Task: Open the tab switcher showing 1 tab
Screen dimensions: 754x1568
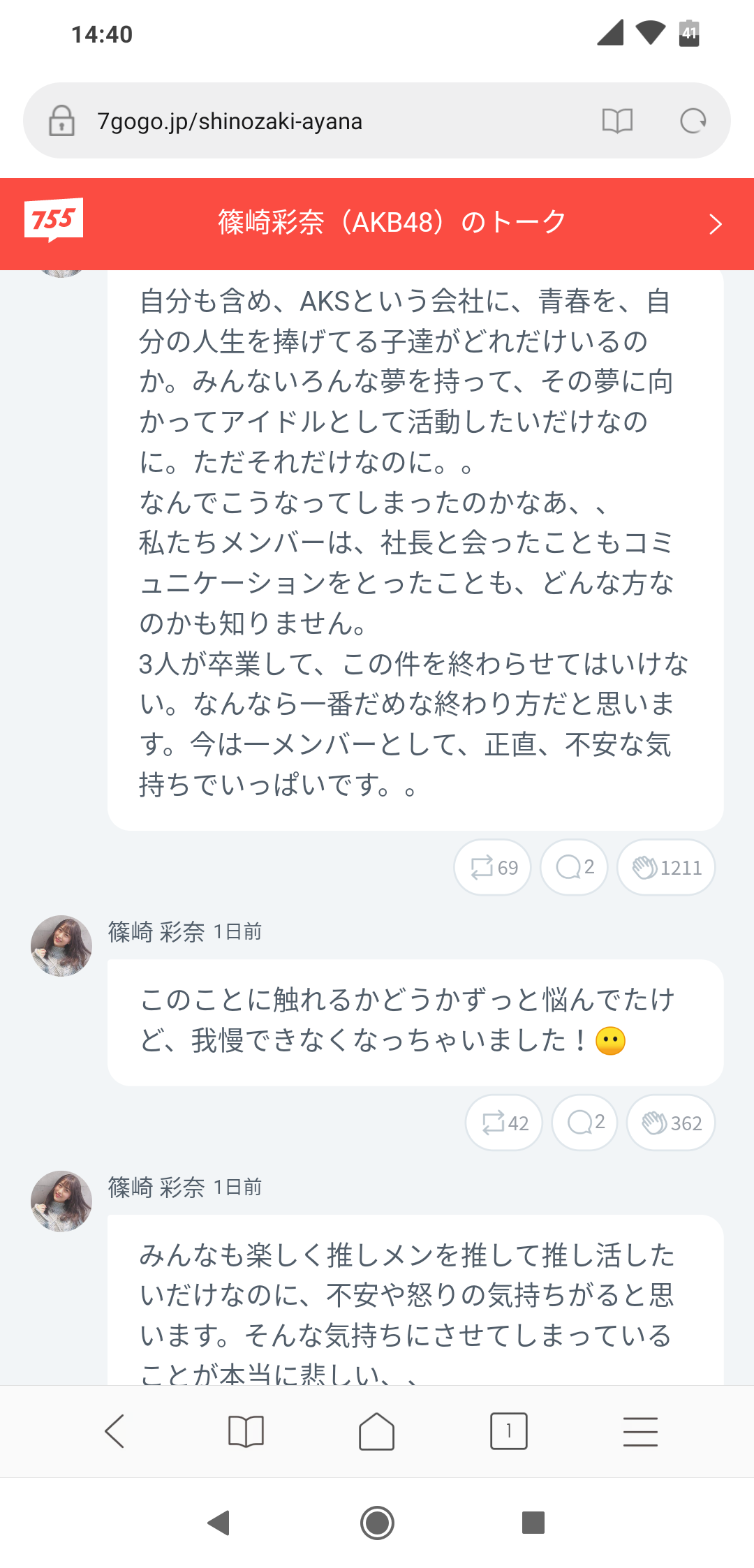Action: point(509,1432)
